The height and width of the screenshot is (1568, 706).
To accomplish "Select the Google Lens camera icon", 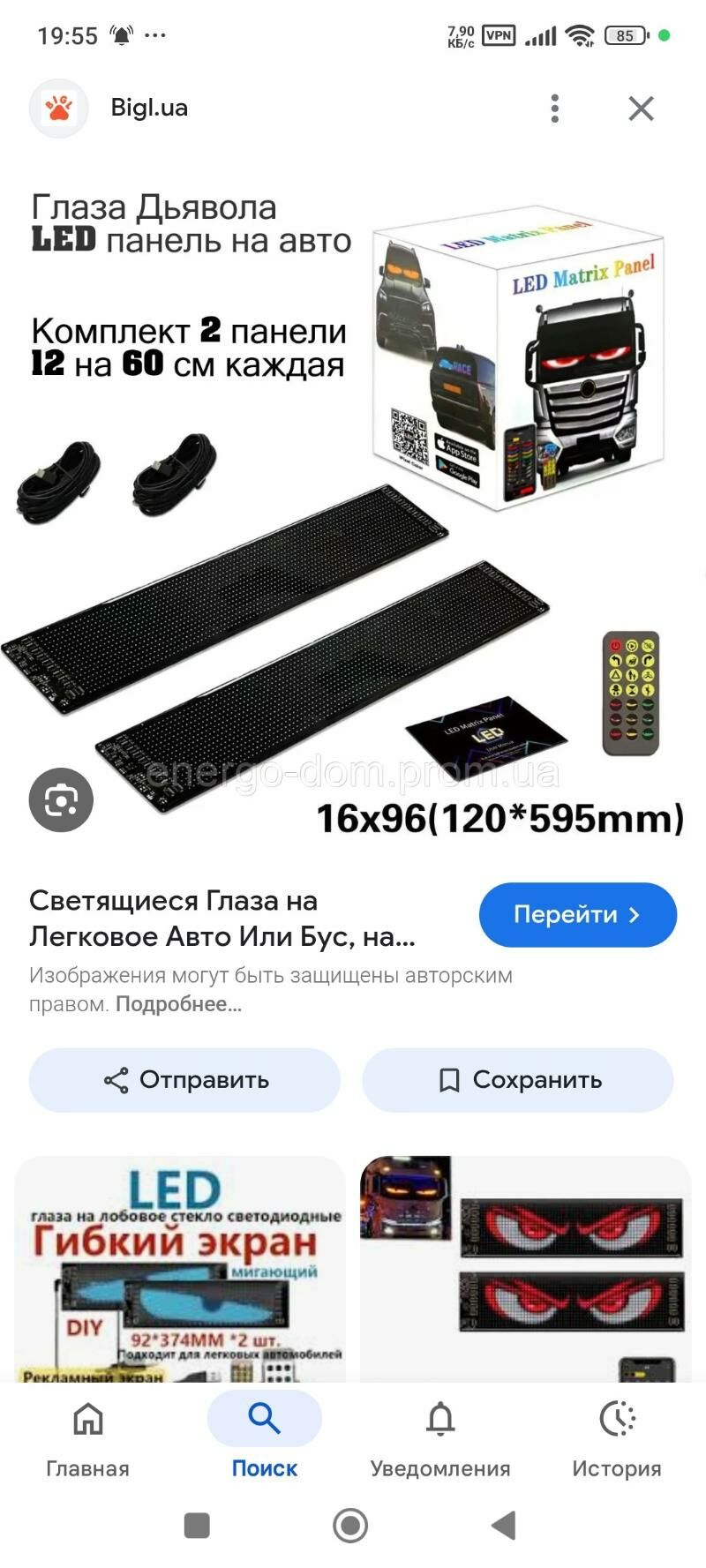I will click(x=58, y=799).
